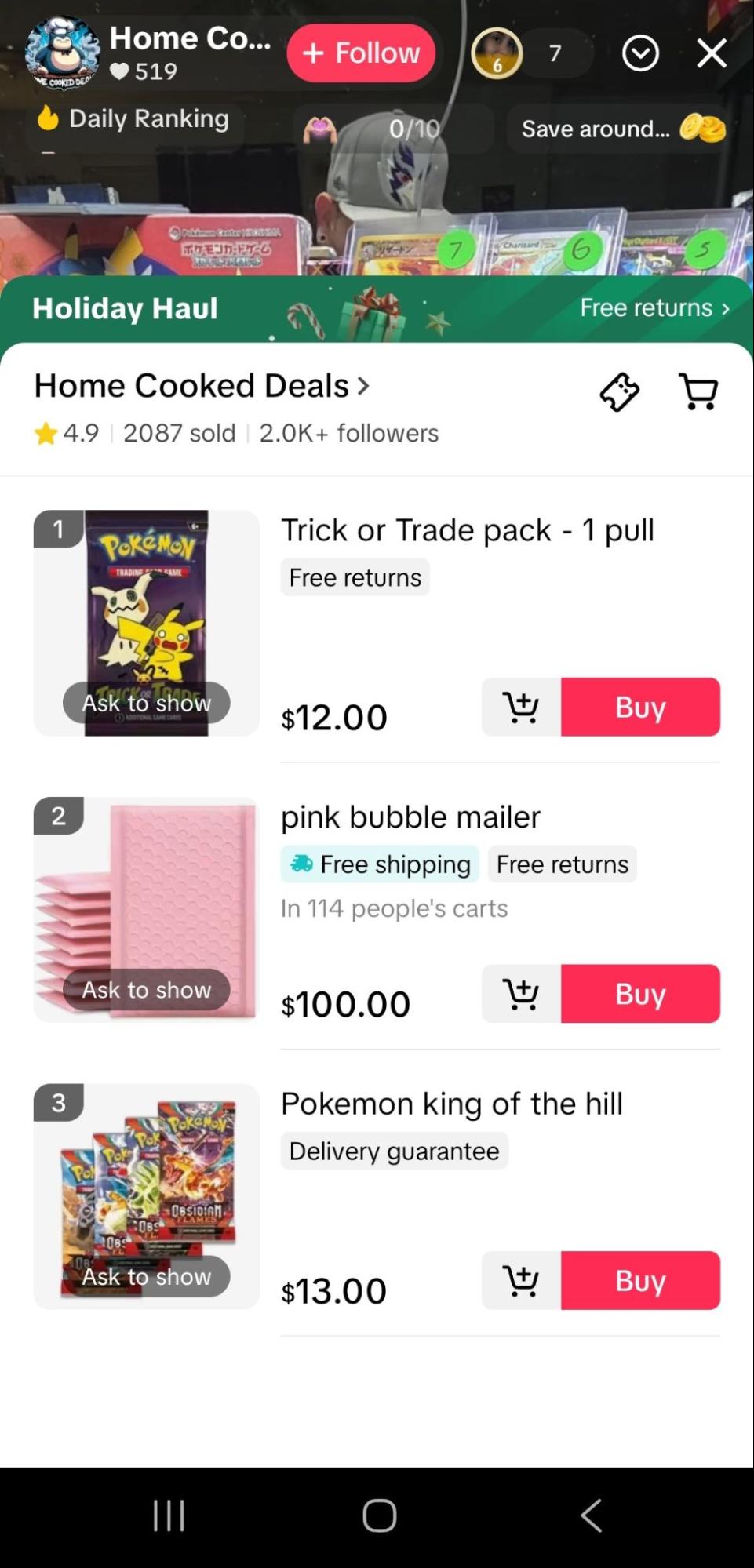The height and width of the screenshot is (1568, 754).
Task: Open the Holiday Haul banner
Action: coord(125,307)
